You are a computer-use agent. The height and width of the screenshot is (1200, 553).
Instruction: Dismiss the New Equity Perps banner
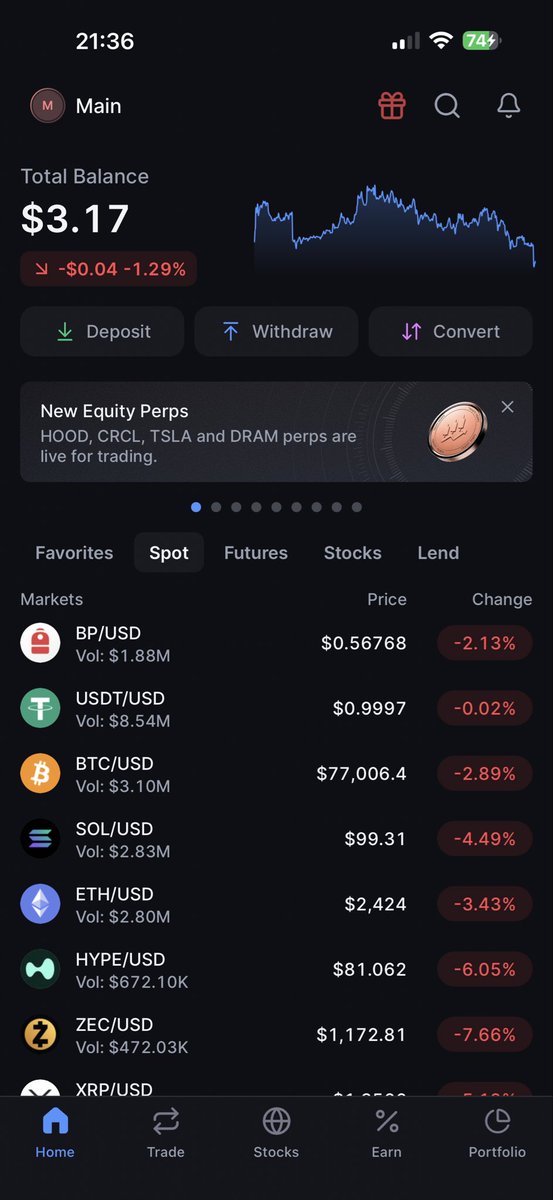[508, 407]
